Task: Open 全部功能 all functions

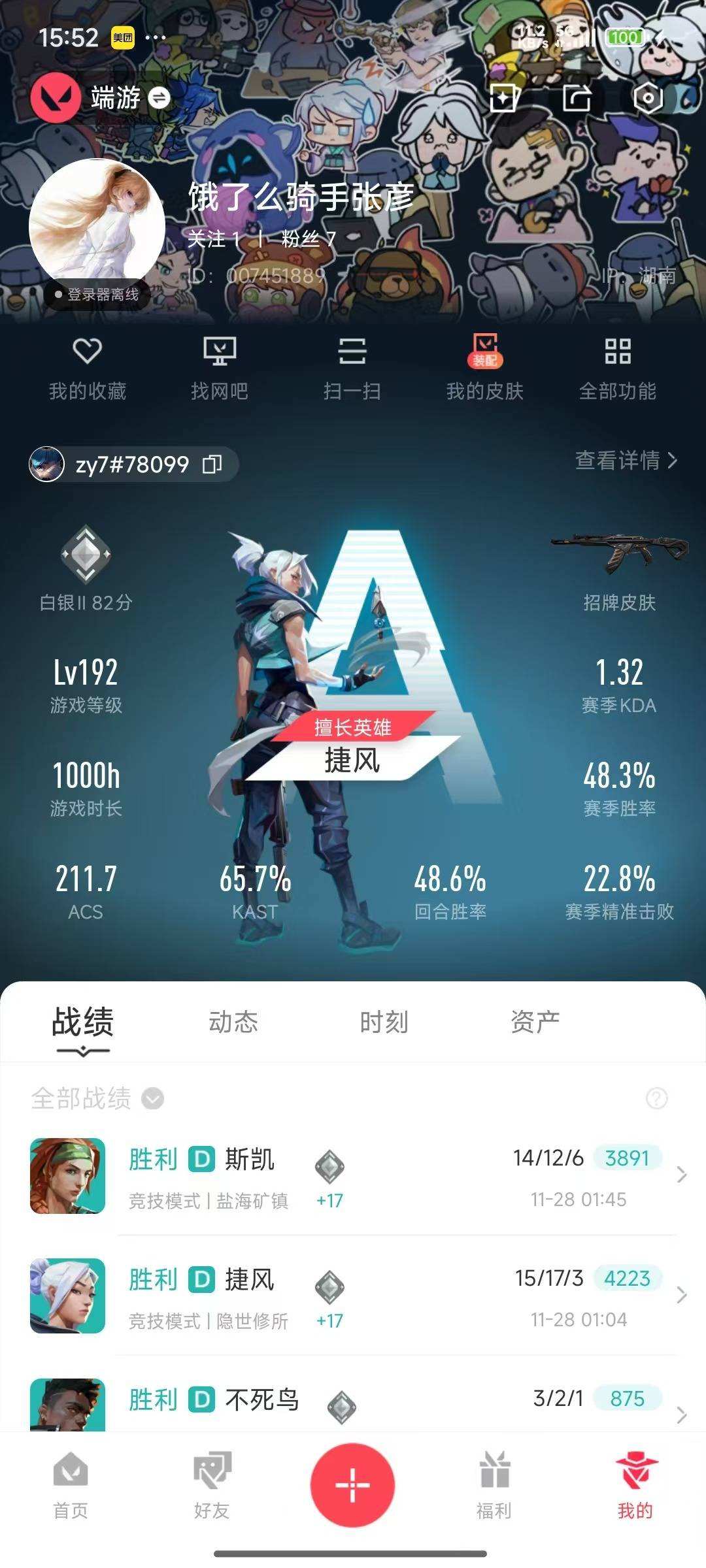Action: pos(617,368)
